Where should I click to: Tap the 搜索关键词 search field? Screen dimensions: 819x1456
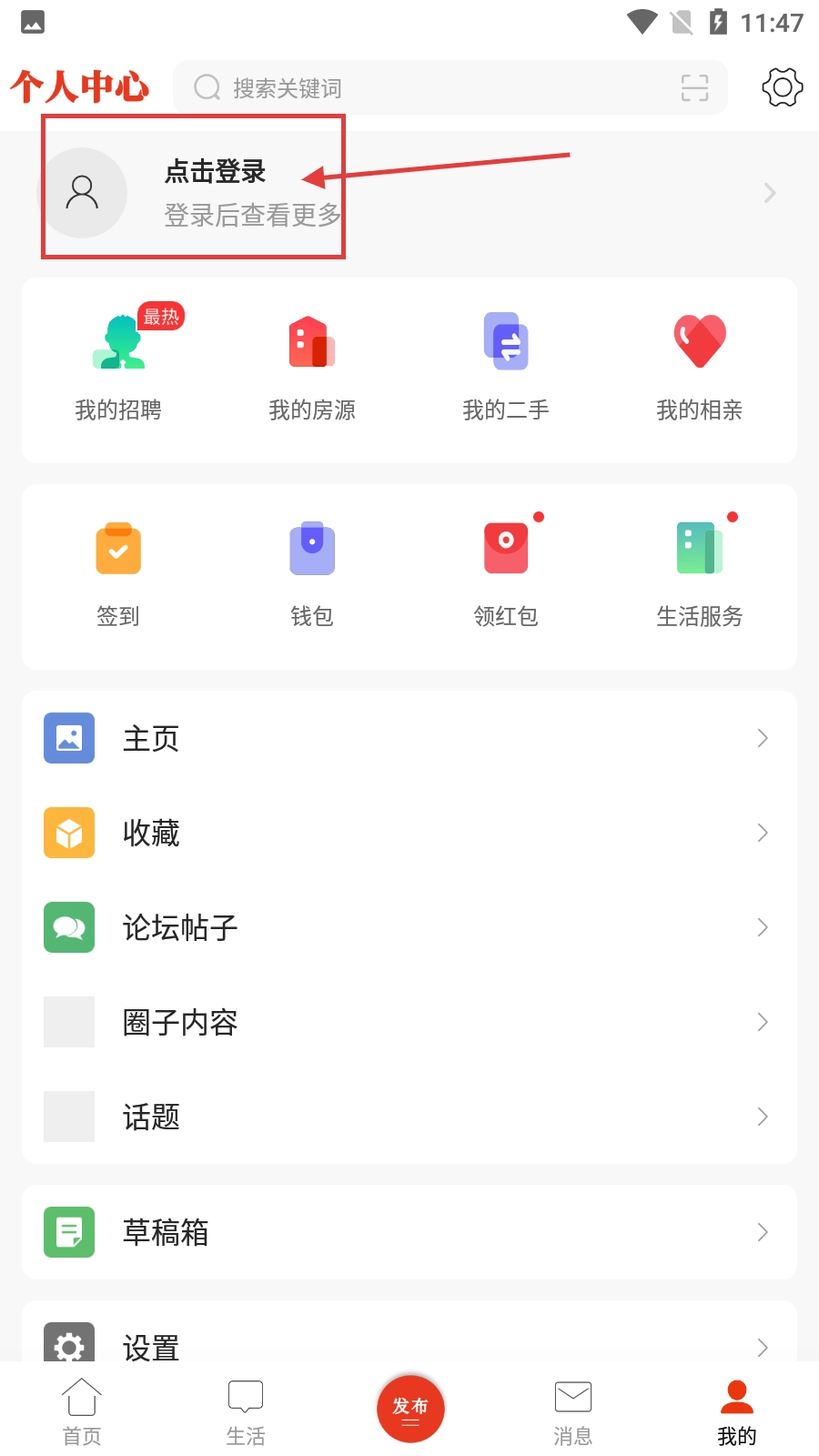pos(428,87)
